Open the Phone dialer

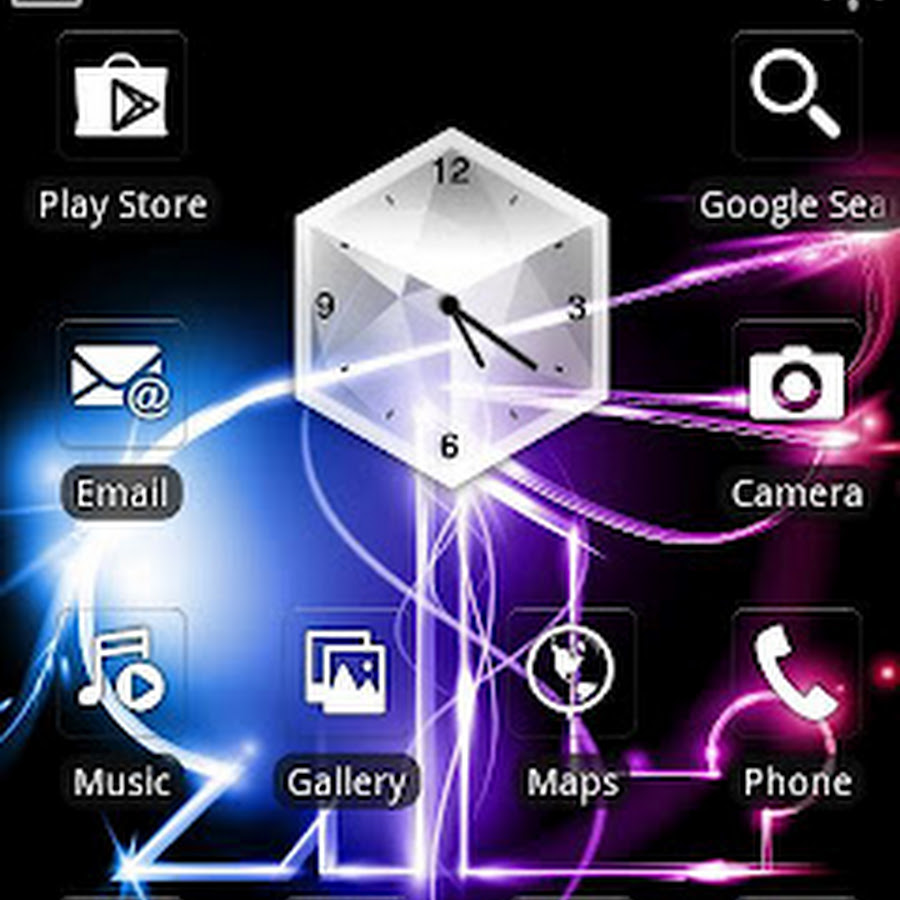(796, 673)
